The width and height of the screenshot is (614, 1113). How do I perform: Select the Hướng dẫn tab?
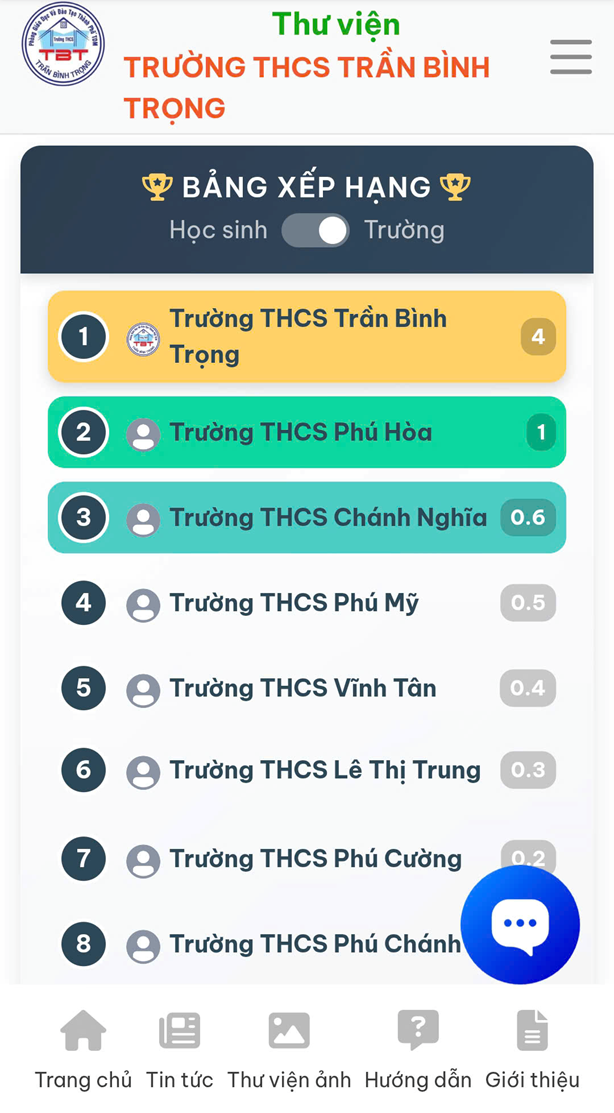tap(418, 1049)
